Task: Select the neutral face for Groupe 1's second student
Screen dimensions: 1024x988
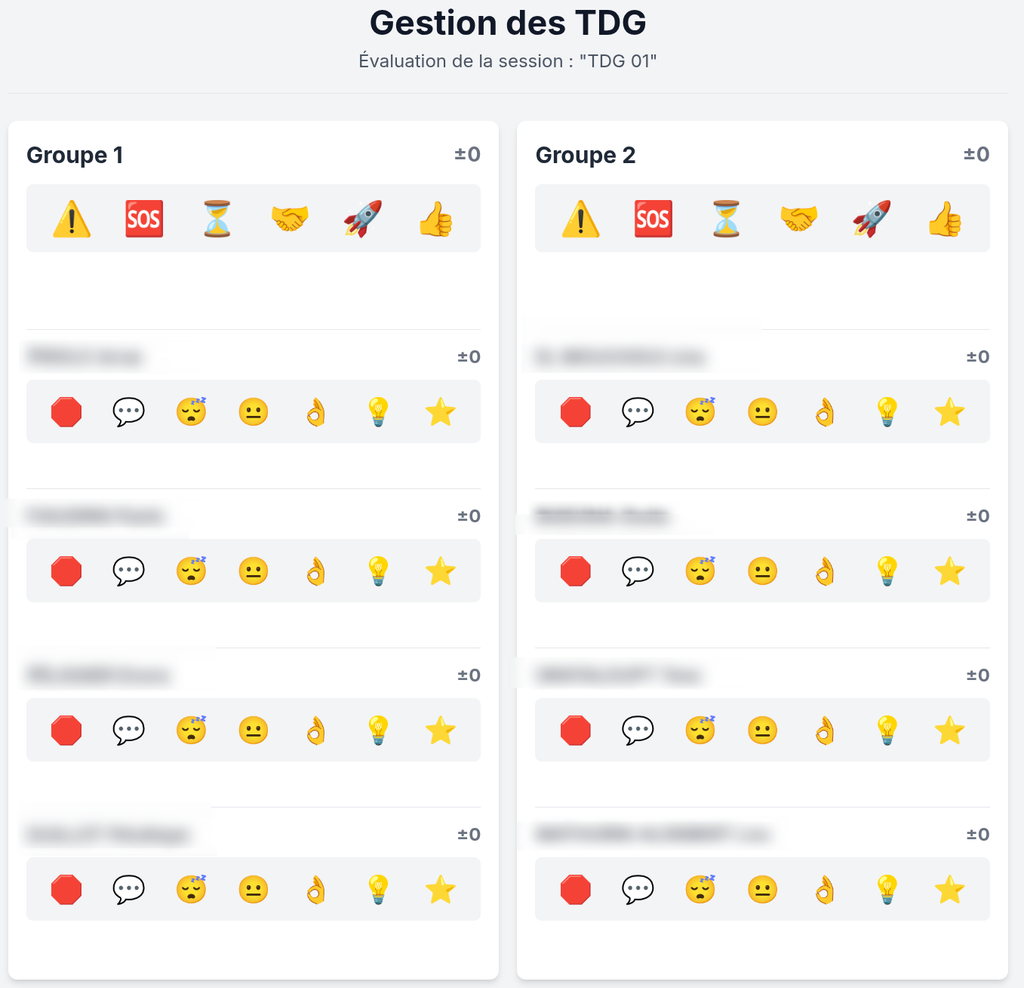Action: (253, 571)
